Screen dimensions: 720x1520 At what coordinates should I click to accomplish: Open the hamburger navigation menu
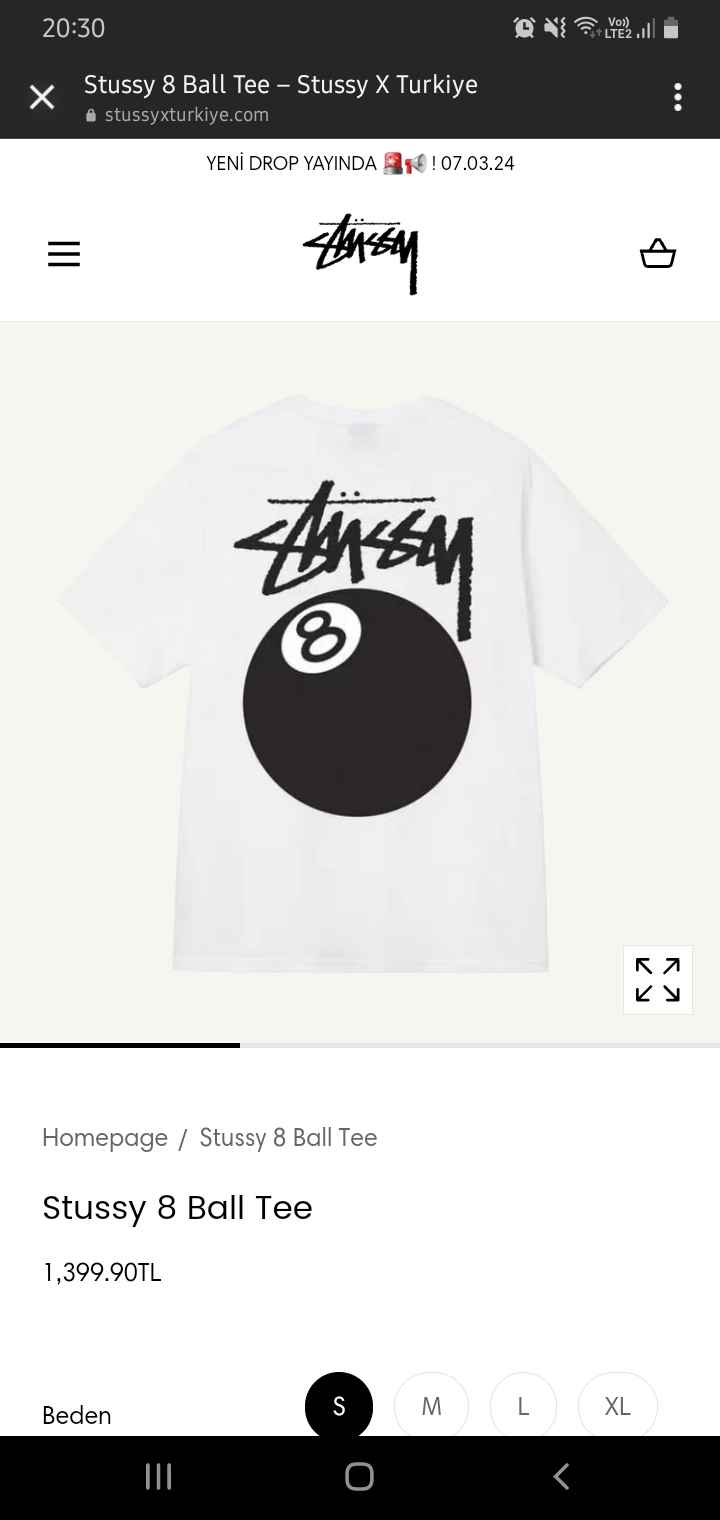pyautogui.click(x=64, y=255)
